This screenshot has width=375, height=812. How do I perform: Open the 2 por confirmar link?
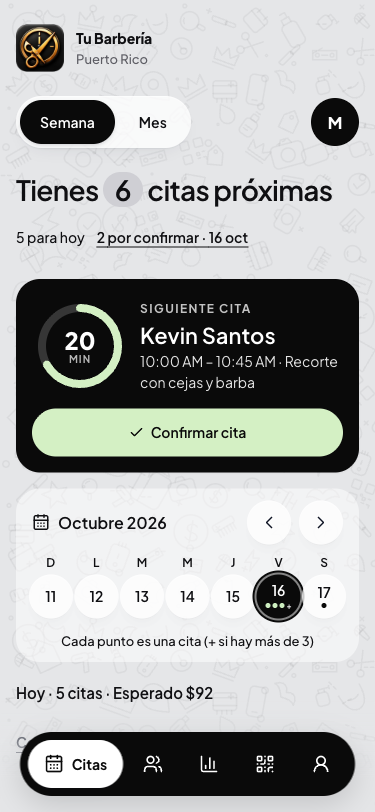coord(172,238)
